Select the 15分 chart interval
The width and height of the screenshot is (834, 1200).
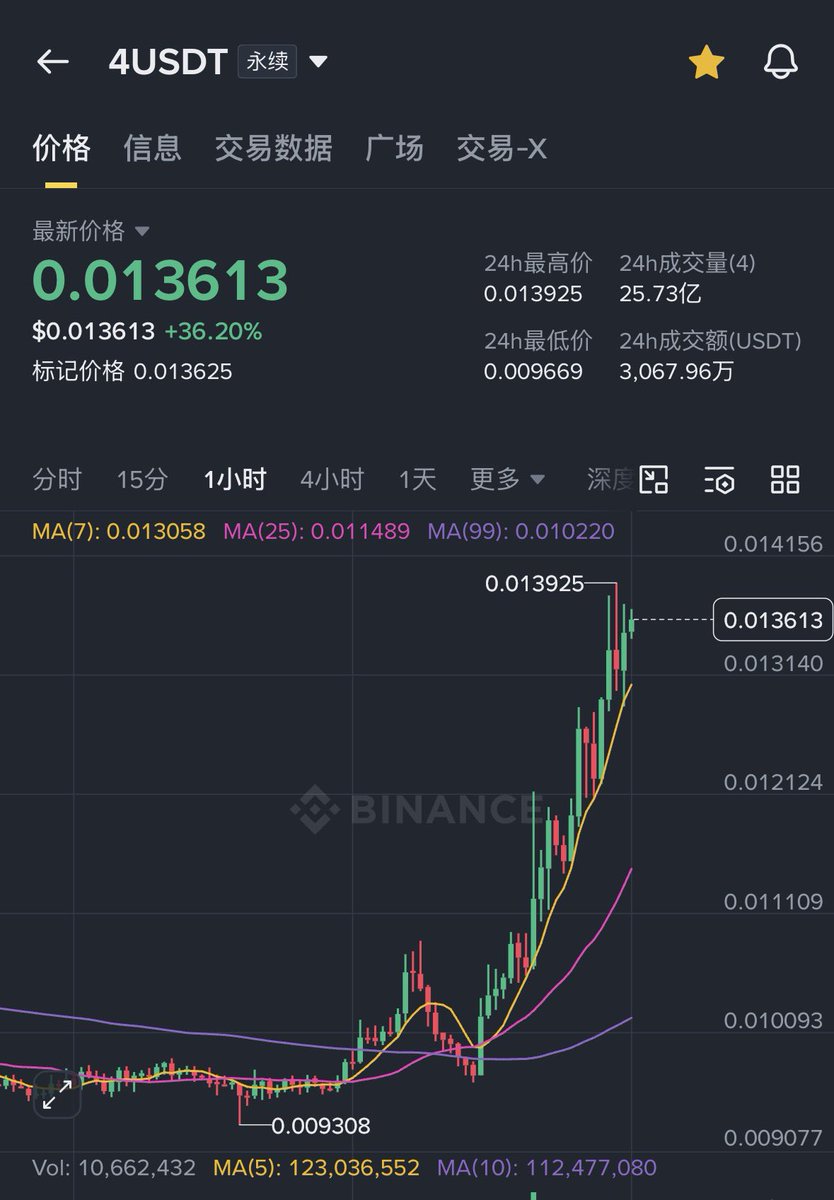(x=142, y=479)
